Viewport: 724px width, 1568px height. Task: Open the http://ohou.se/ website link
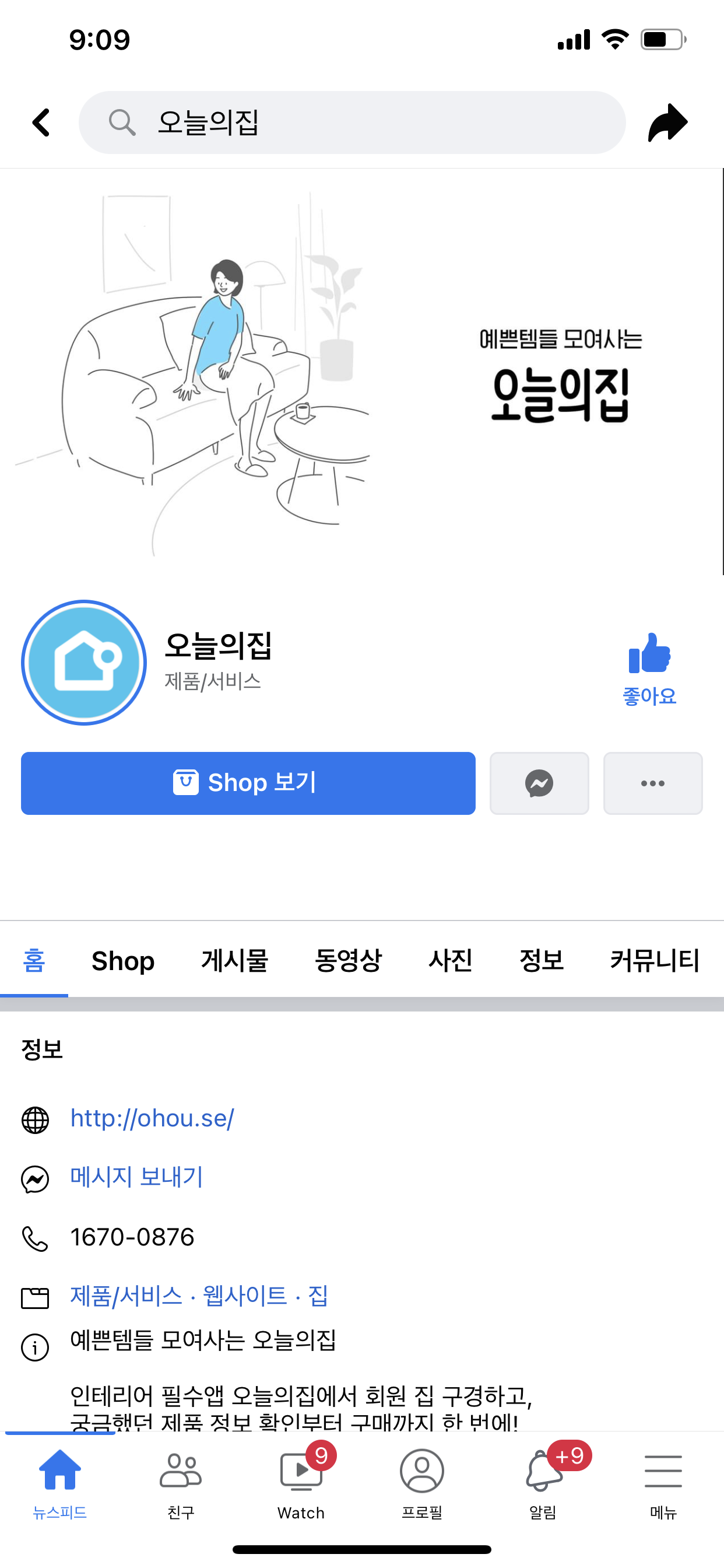[152, 1118]
